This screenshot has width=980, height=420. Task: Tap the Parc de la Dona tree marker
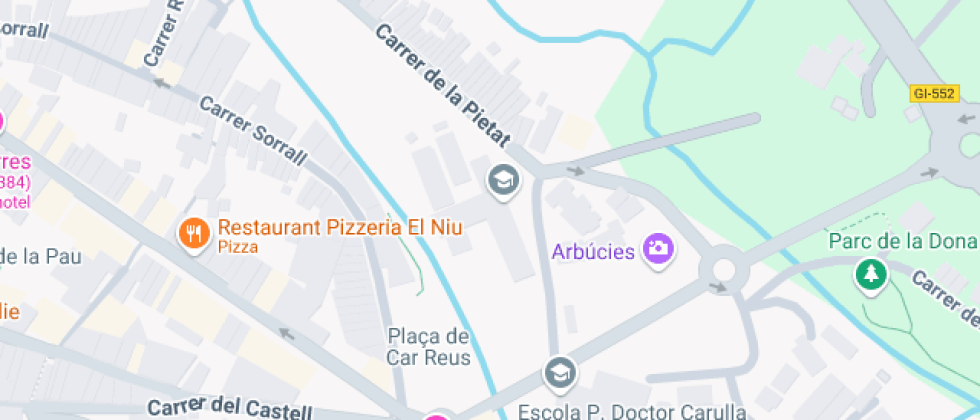tap(872, 273)
